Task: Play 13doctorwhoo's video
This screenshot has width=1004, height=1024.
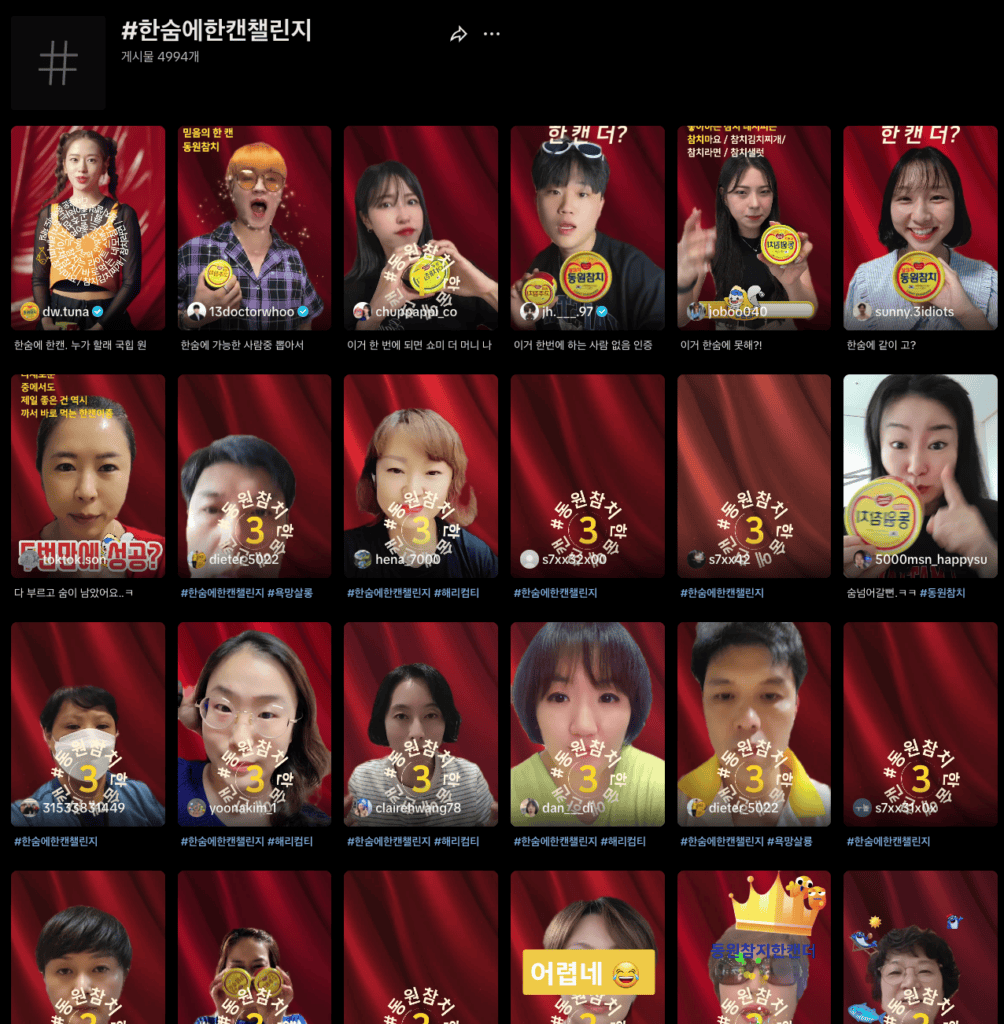Action: [254, 227]
